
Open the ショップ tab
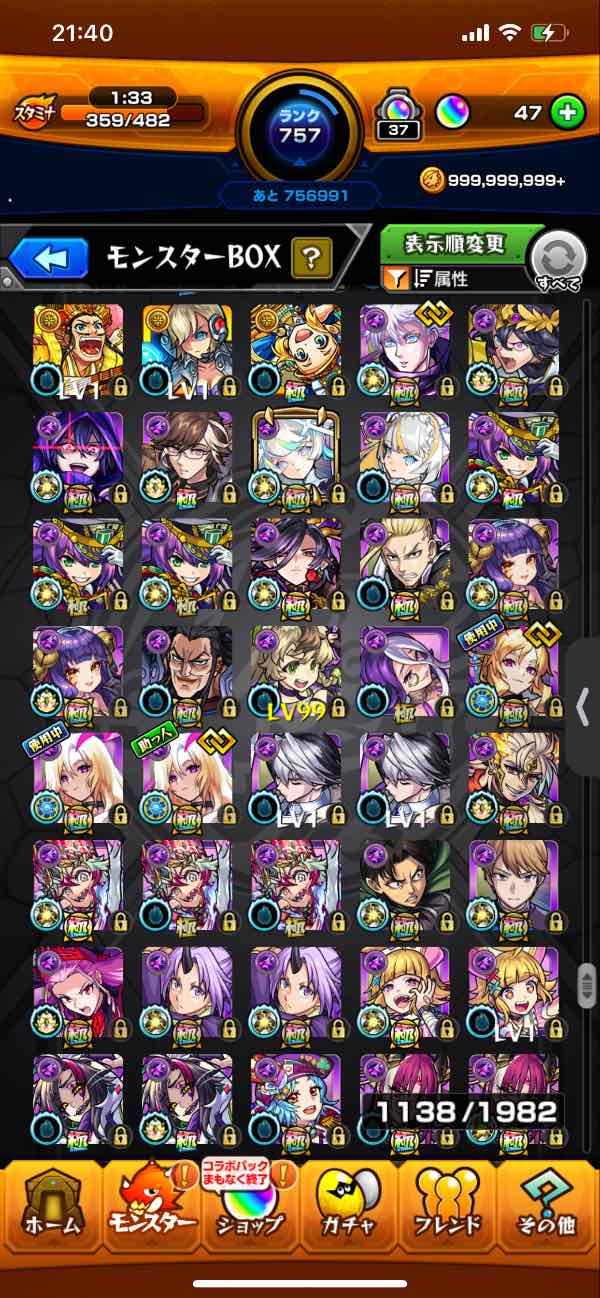click(x=250, y=1213)
